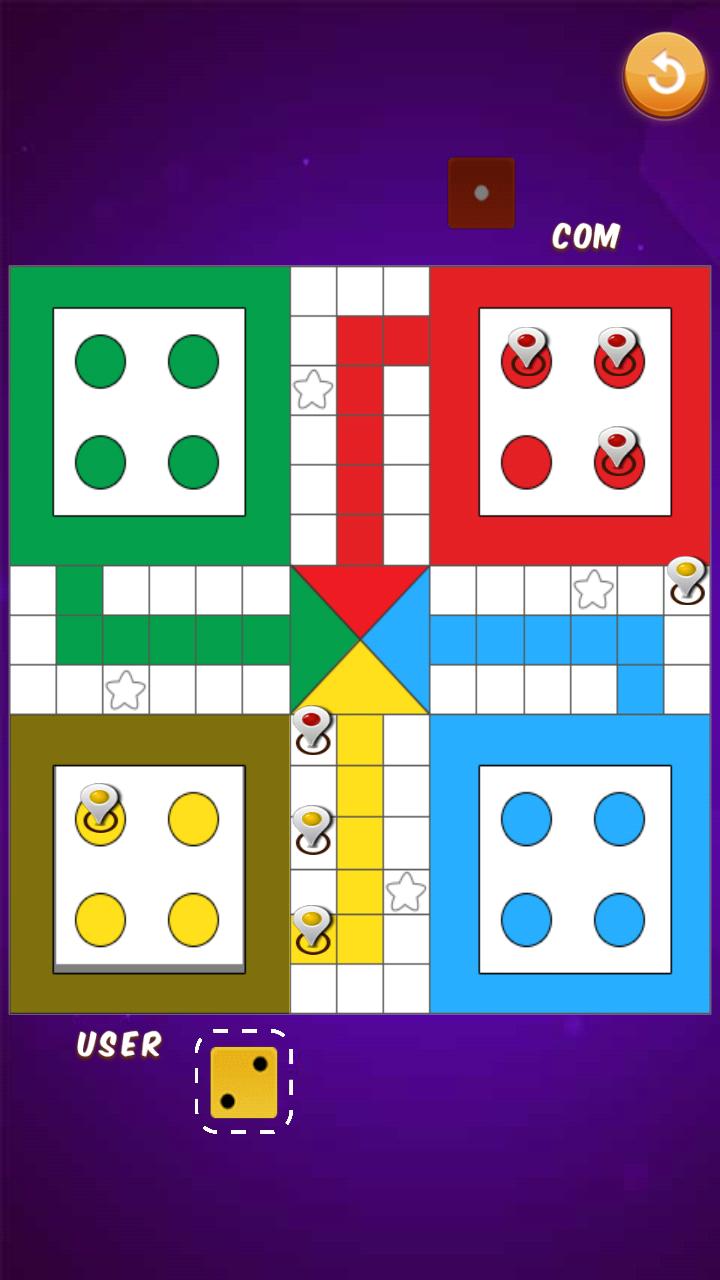Select the yellow token in home base
Screen dimensions: 720x1280
(100, 812)
